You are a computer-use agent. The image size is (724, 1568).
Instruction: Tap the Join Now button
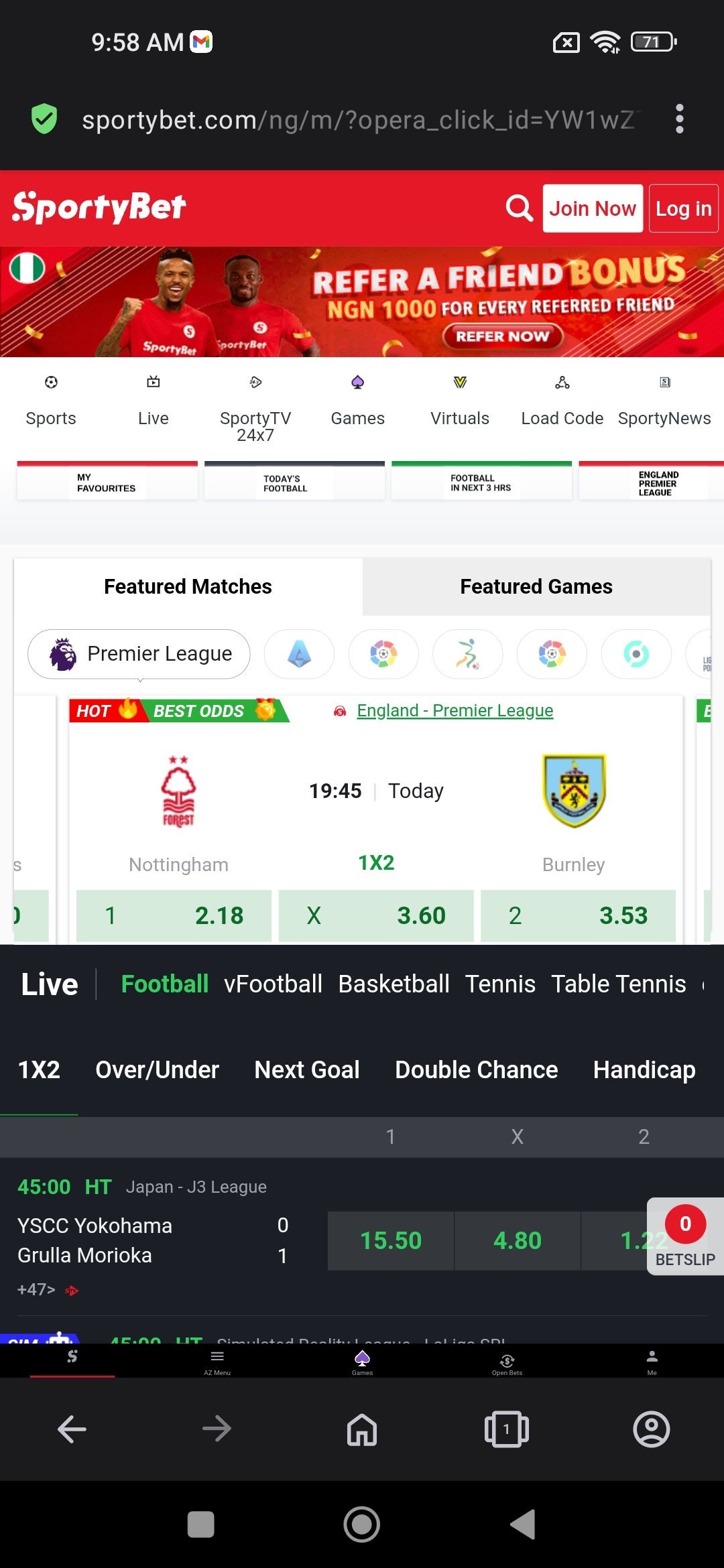click(x=593, y=208)
